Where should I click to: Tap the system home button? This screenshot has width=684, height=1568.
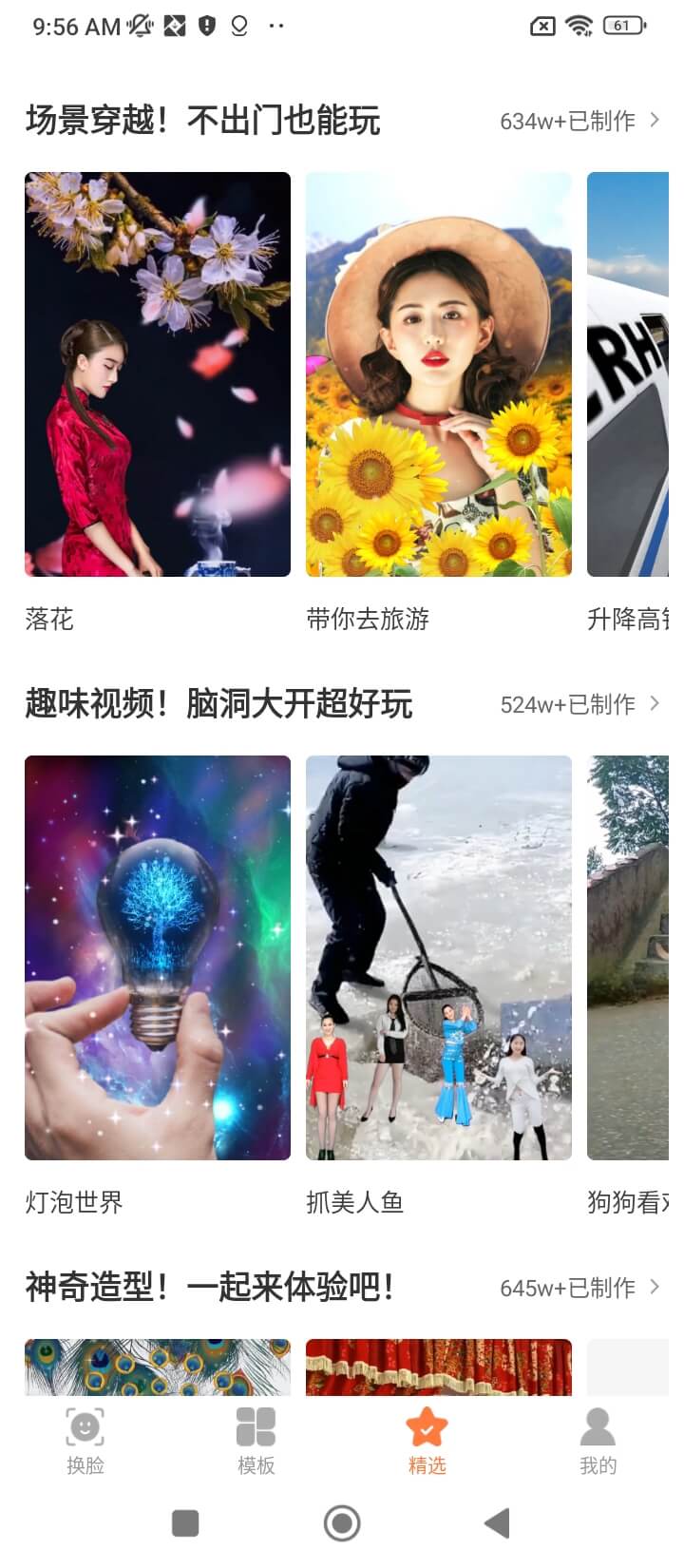pos(342,1523)
